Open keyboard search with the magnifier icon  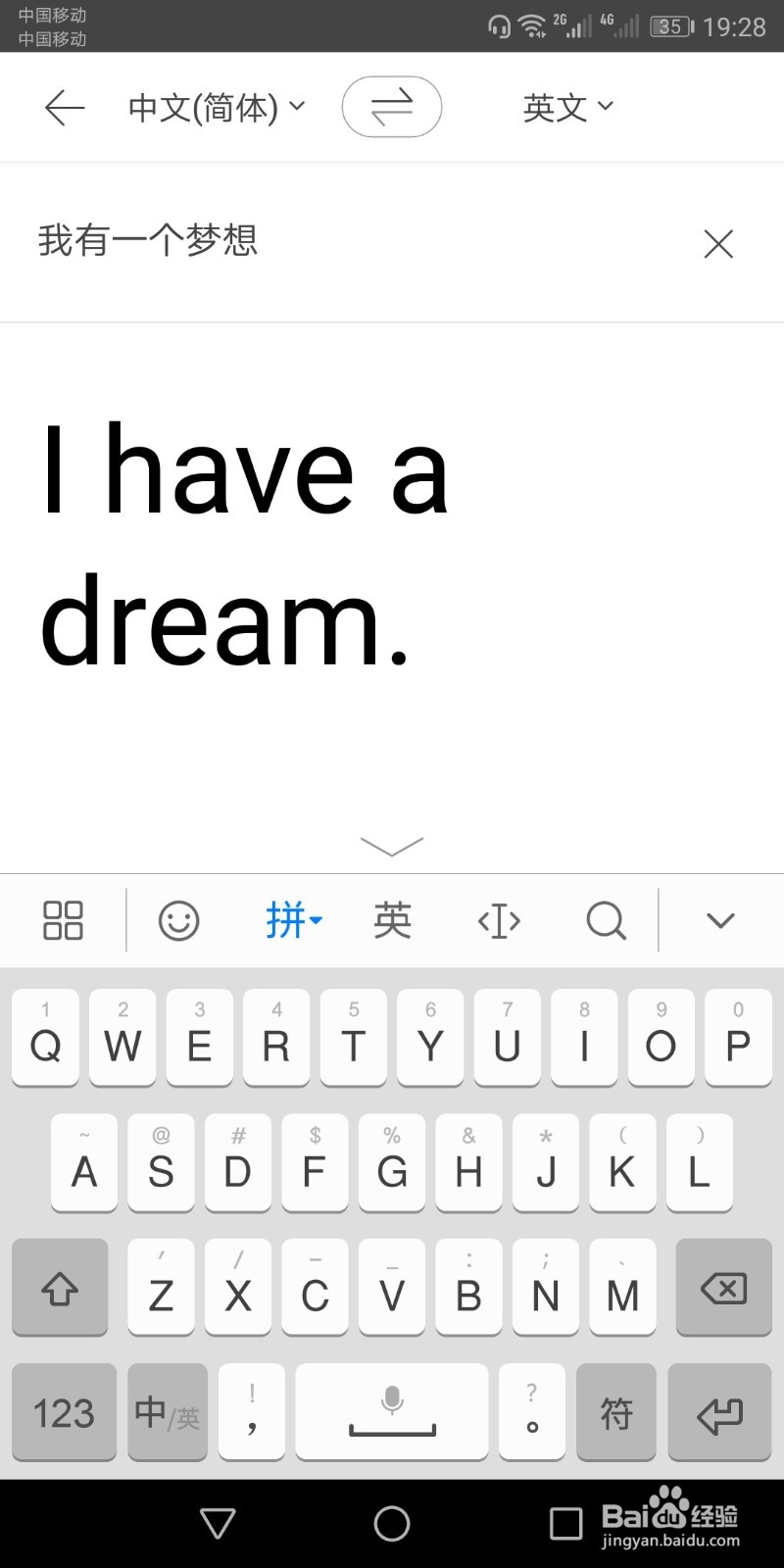pos(605,920)
